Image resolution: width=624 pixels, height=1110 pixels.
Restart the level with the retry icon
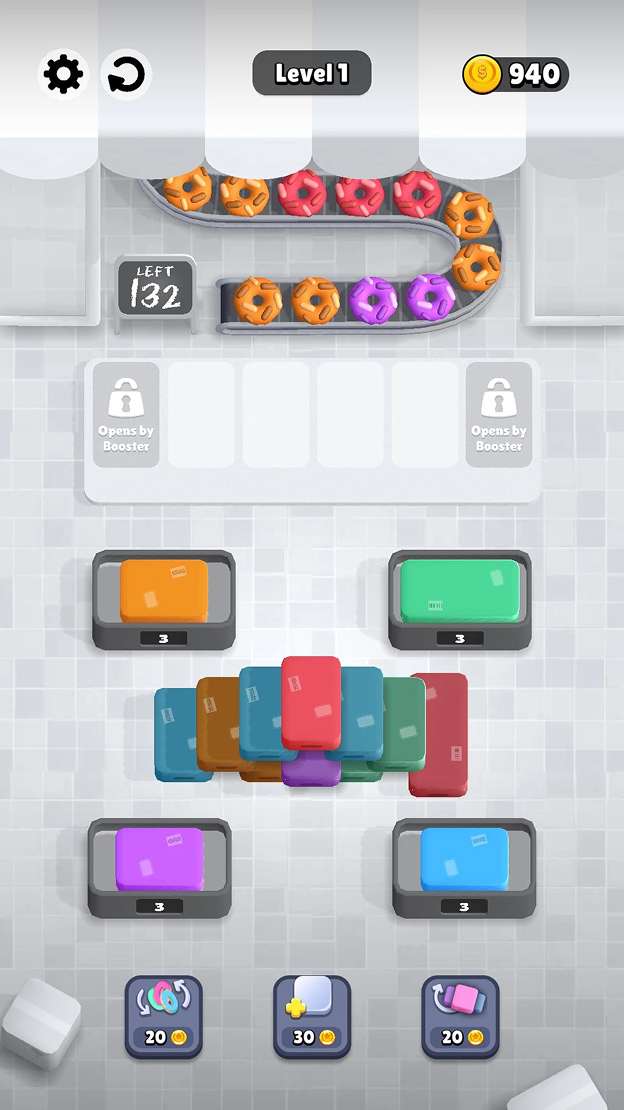click(127, 75)
